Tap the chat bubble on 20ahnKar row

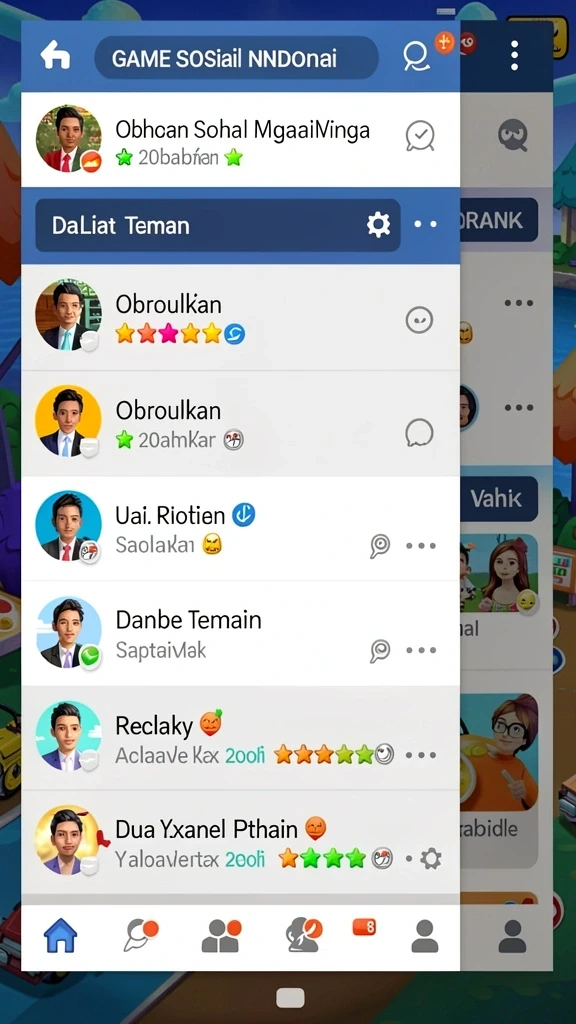tap(419, 432)
